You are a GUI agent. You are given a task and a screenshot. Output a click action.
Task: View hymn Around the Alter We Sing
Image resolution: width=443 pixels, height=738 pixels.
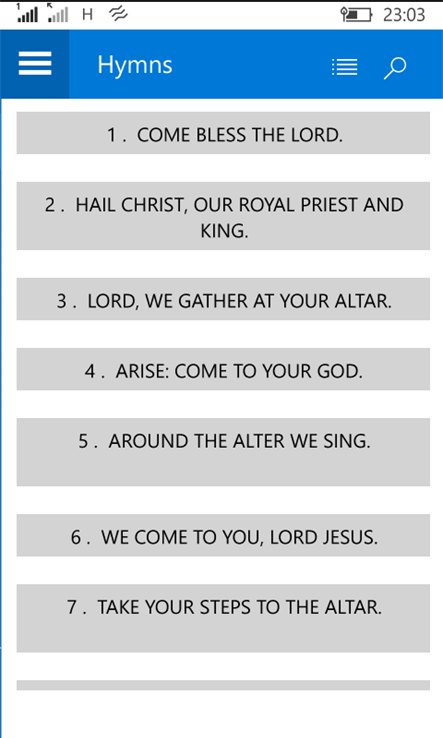(223, 452)
